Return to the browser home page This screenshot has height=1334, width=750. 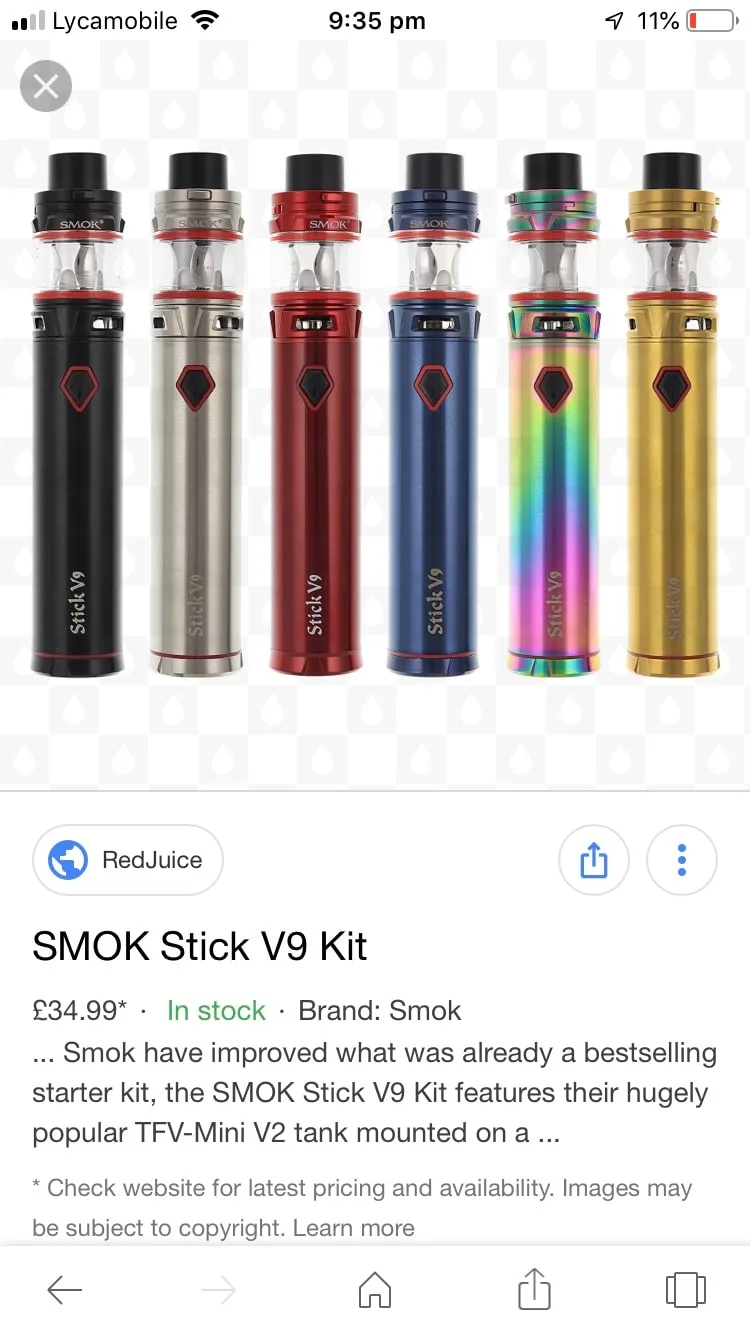click(375, 1290)
